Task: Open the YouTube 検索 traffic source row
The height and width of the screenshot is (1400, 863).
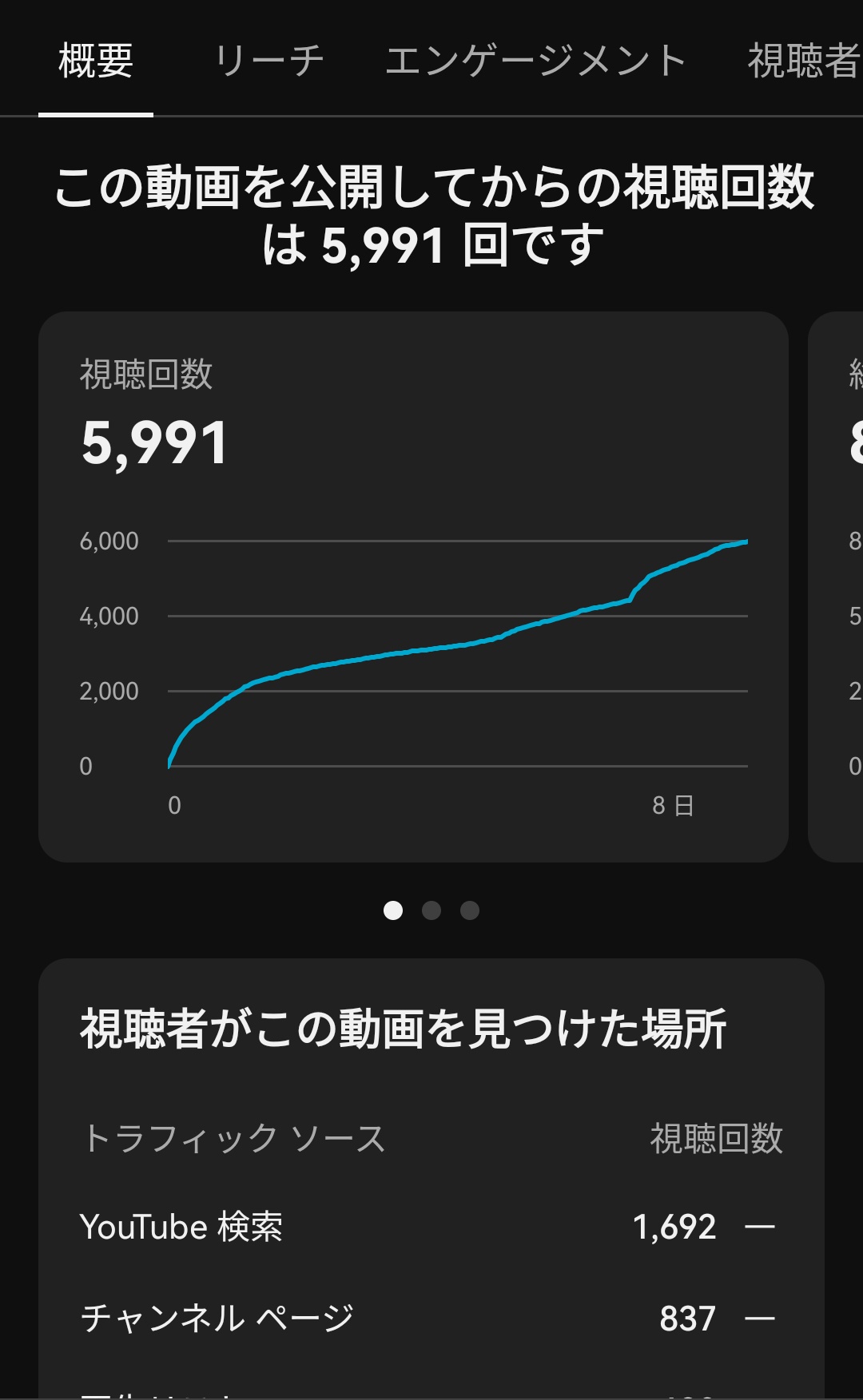Action: pos(430,1227)
